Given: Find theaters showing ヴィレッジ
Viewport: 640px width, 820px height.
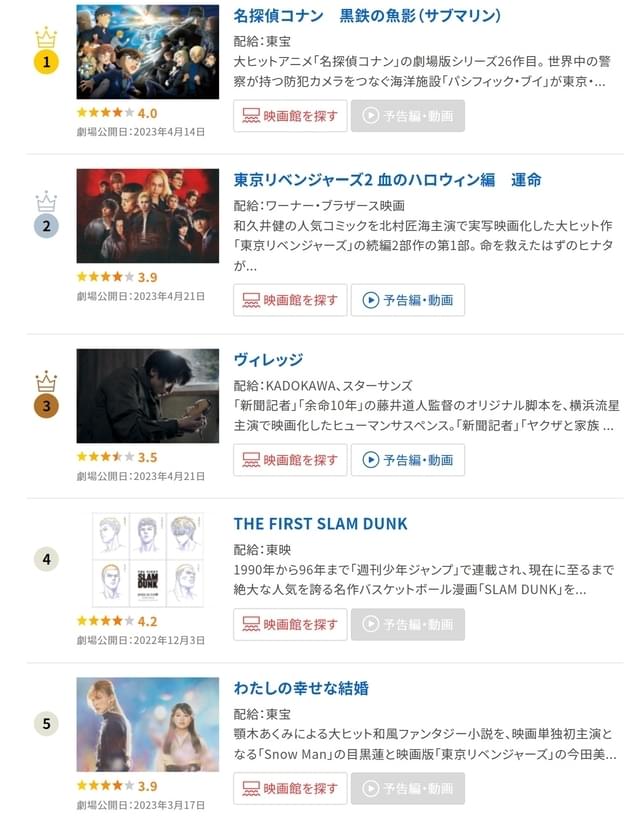Looking at the screenshot, I should click(290, 460).
